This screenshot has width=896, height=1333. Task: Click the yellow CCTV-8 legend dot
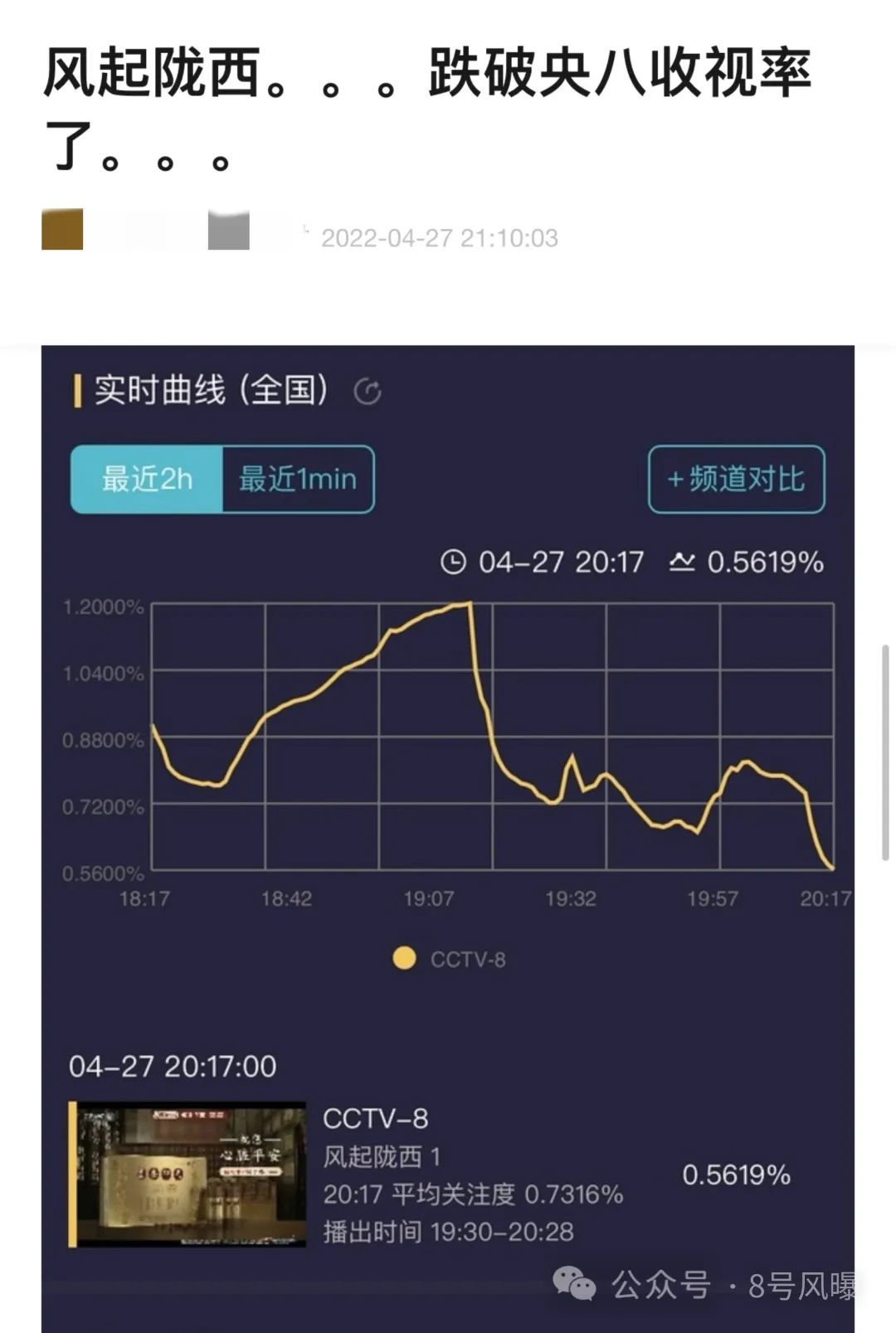[405, 959]
